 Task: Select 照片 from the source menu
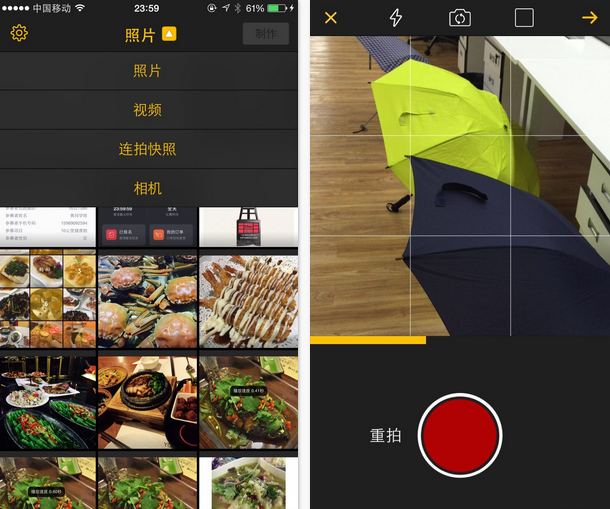pos(148,71)
